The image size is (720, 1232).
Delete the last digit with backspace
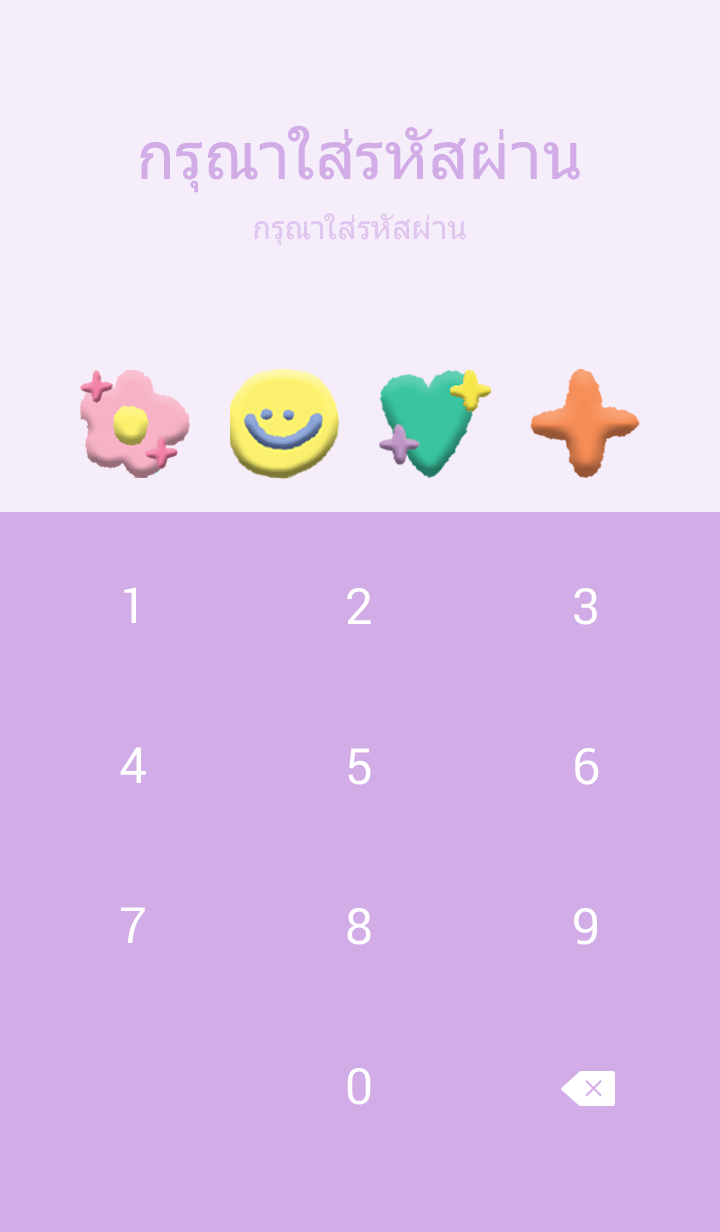coord(589,1088)
